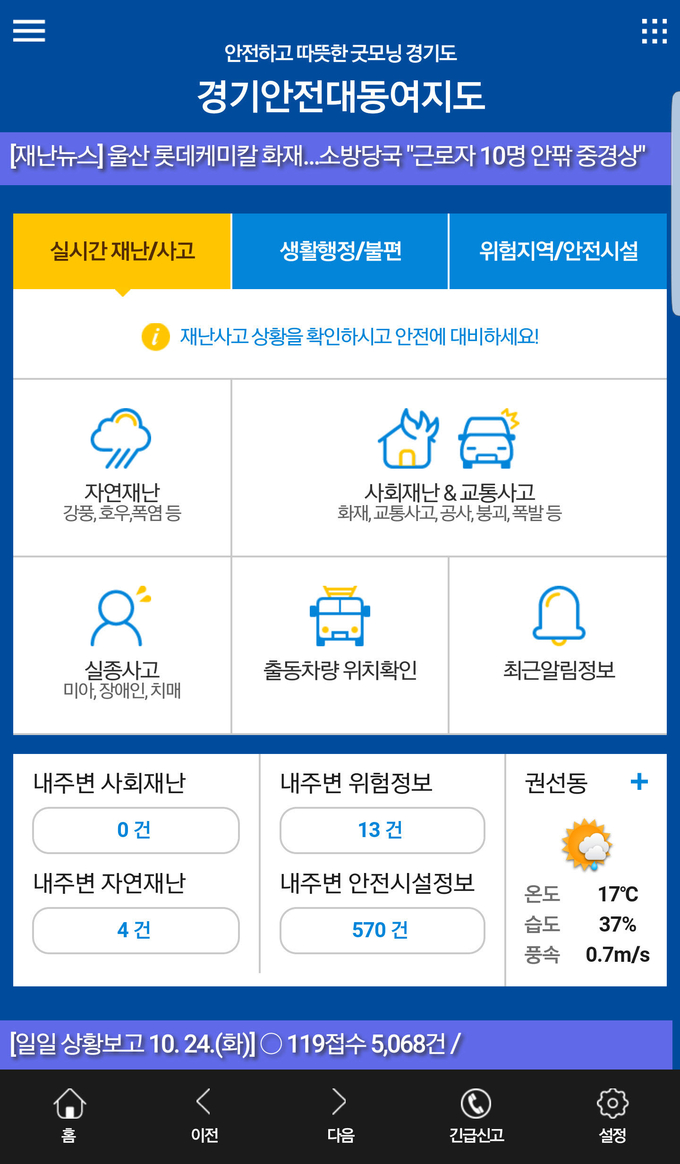Tap the plus icon next to 권선동
The image size is (680, 1164).
coord(639,782)
